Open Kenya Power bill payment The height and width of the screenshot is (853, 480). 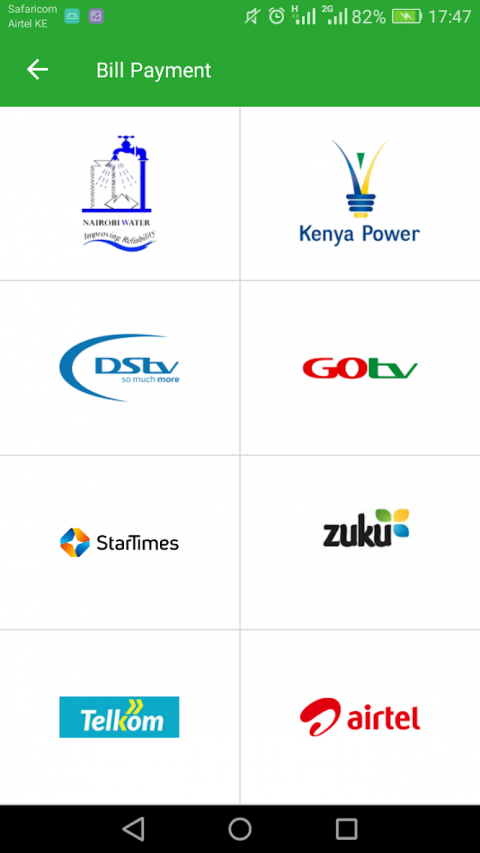[x=360, y=193]
